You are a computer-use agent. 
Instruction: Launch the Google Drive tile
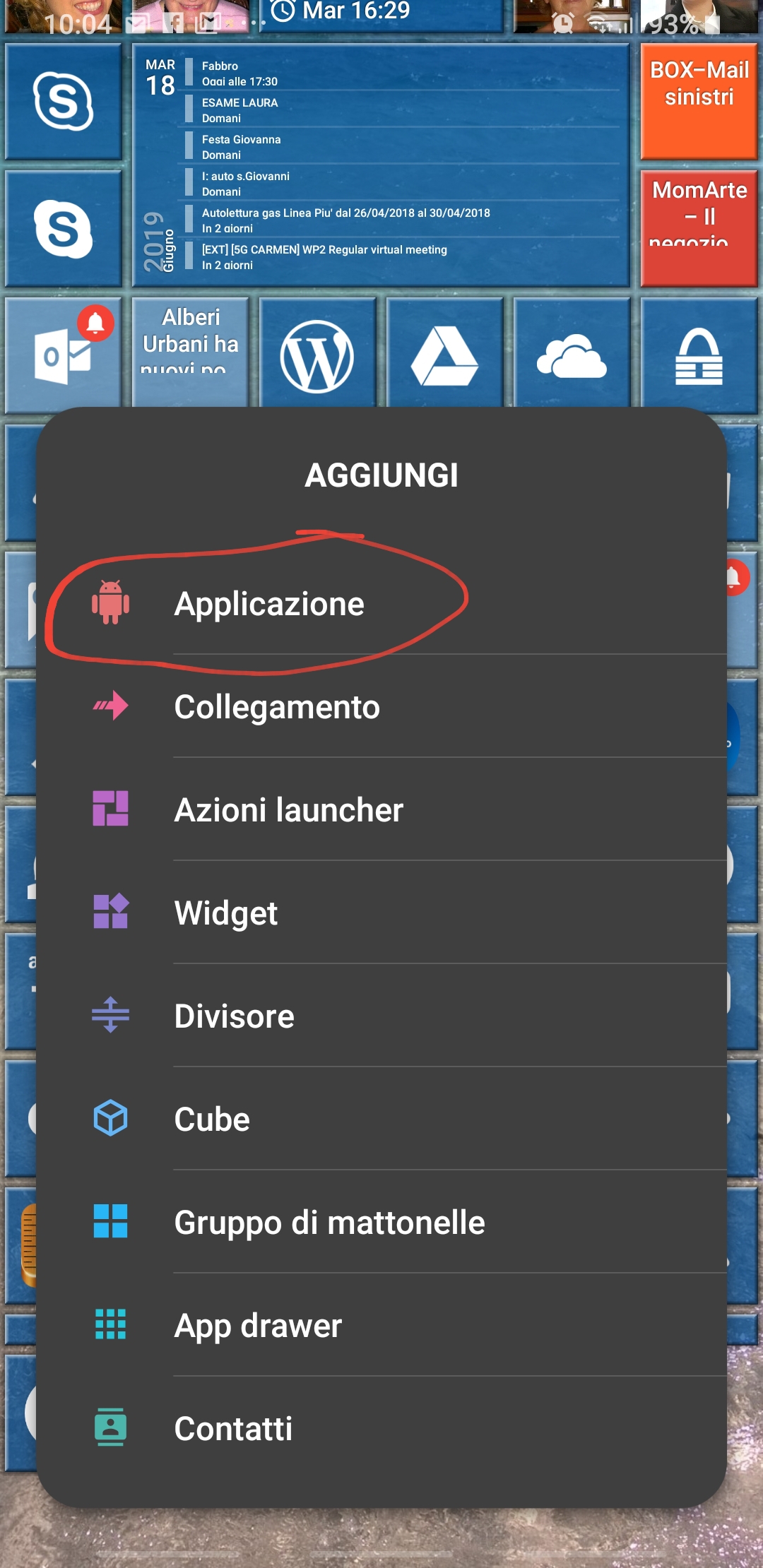coord(444,355)
